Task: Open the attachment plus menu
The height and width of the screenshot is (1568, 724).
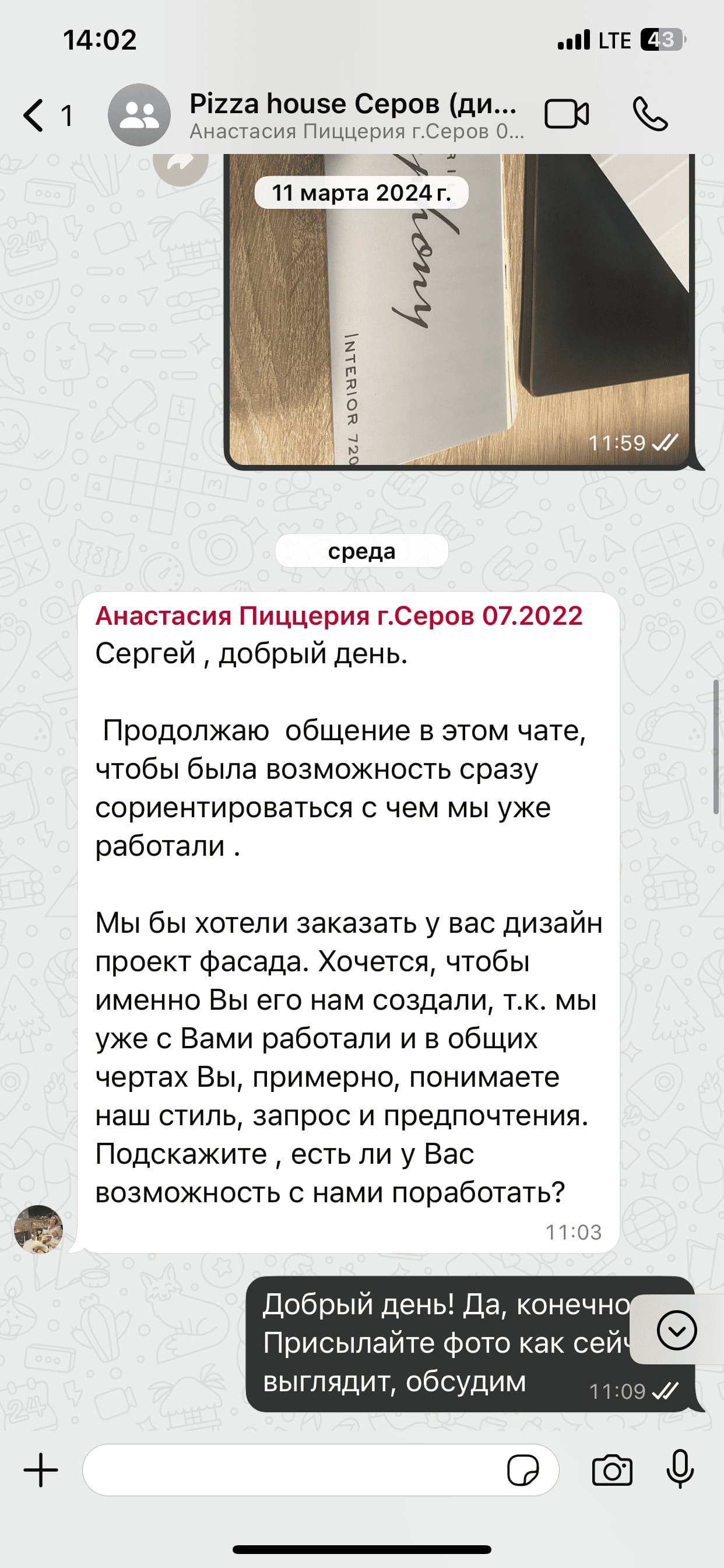Action: [41, 1469]
